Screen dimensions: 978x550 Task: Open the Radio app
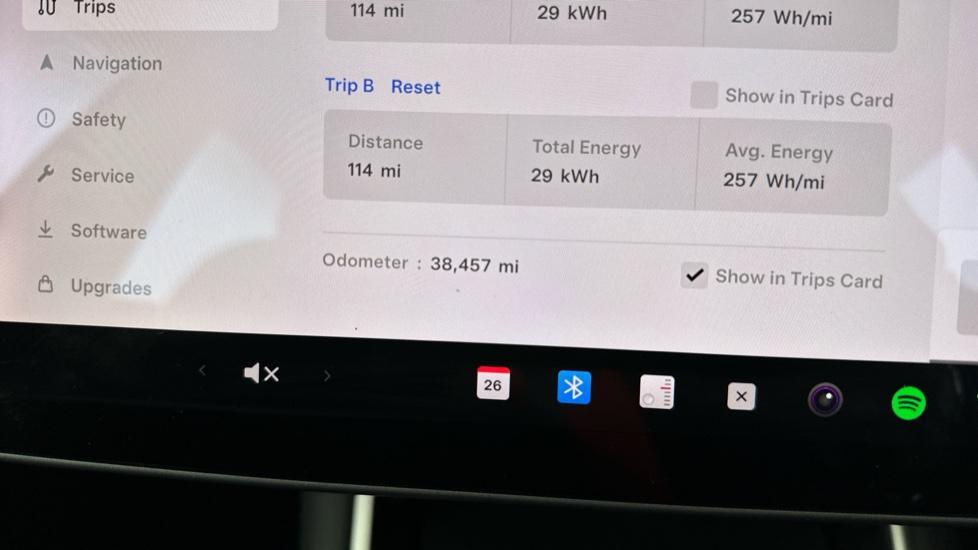657,393
